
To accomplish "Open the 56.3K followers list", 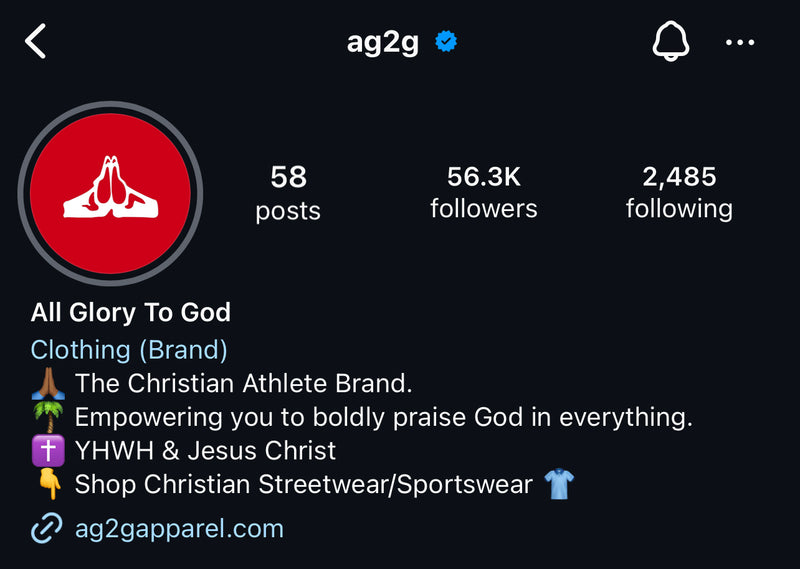I will click(x=484, y=192).
